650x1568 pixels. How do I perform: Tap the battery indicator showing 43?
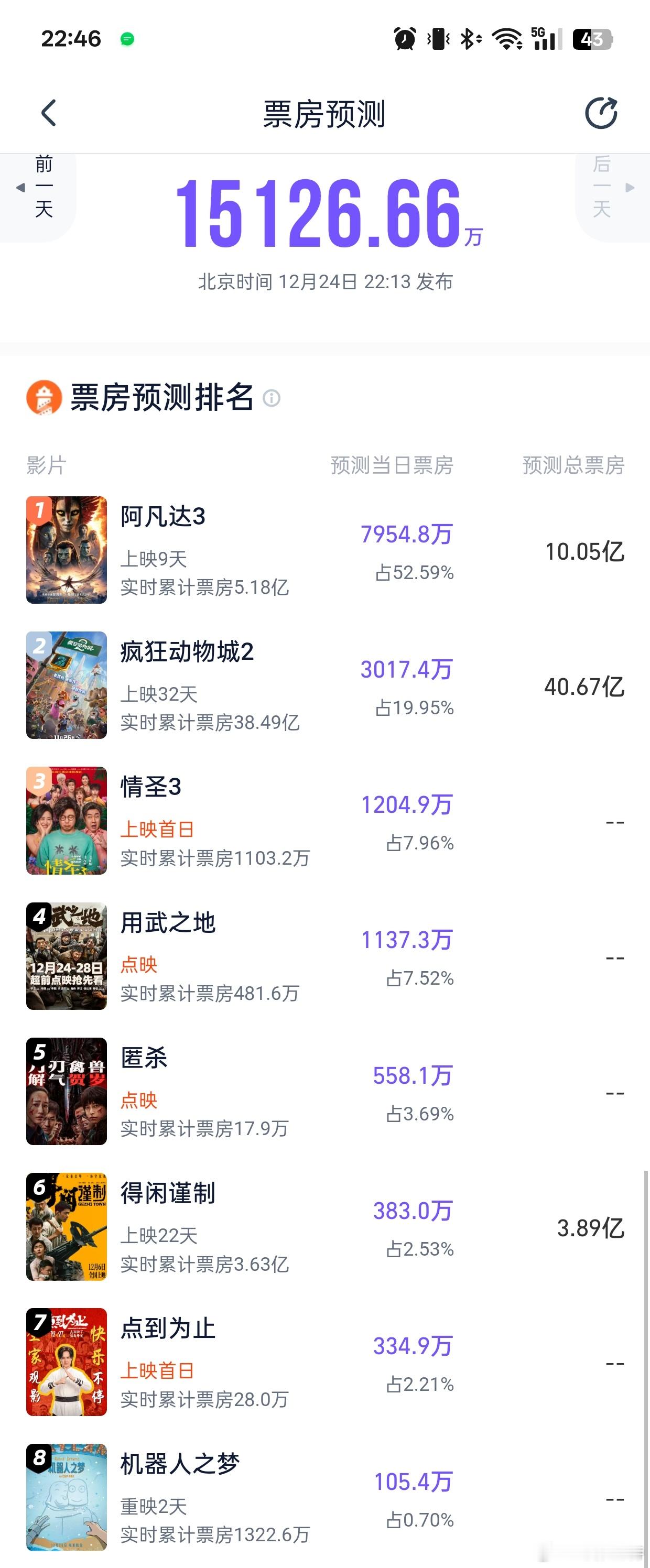pos(588,38)
